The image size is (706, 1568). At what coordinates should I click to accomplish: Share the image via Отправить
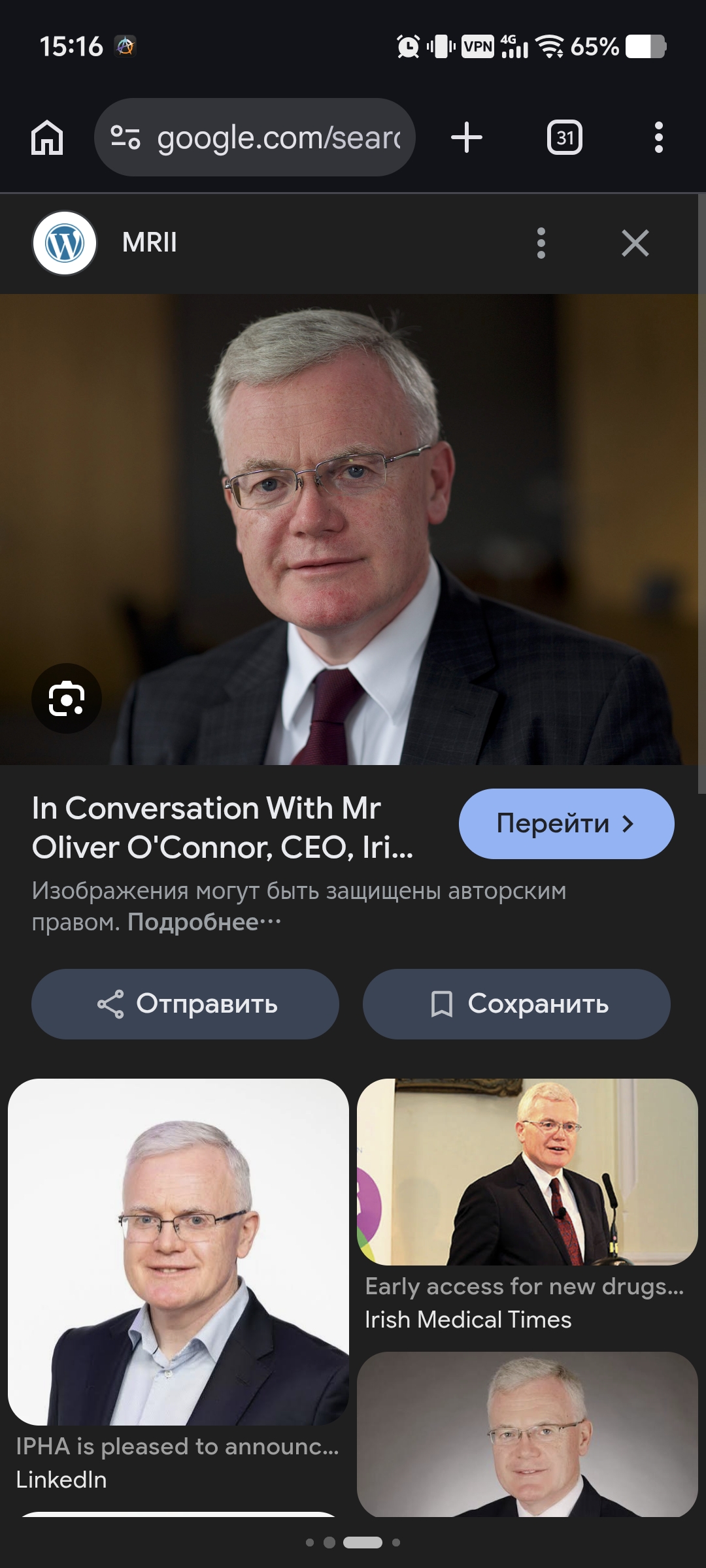tap(185, 1004)
